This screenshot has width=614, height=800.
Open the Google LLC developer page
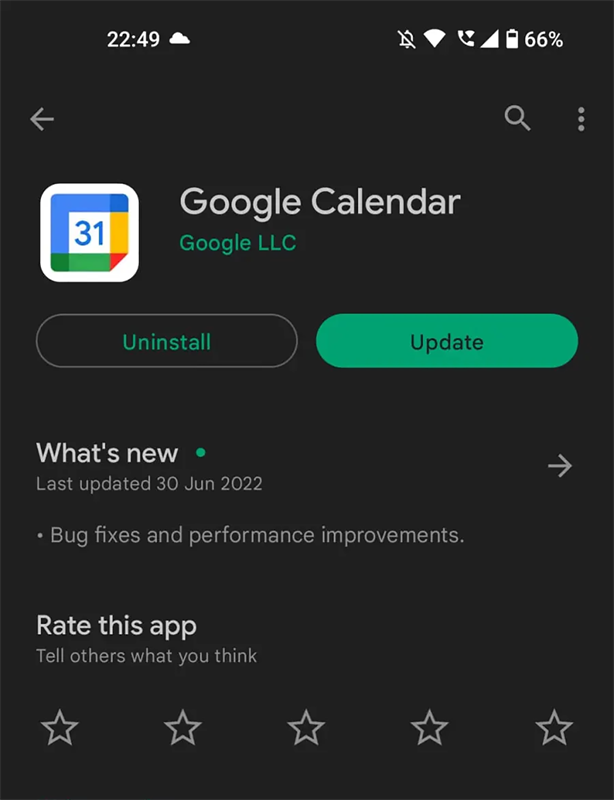point(238,243)
